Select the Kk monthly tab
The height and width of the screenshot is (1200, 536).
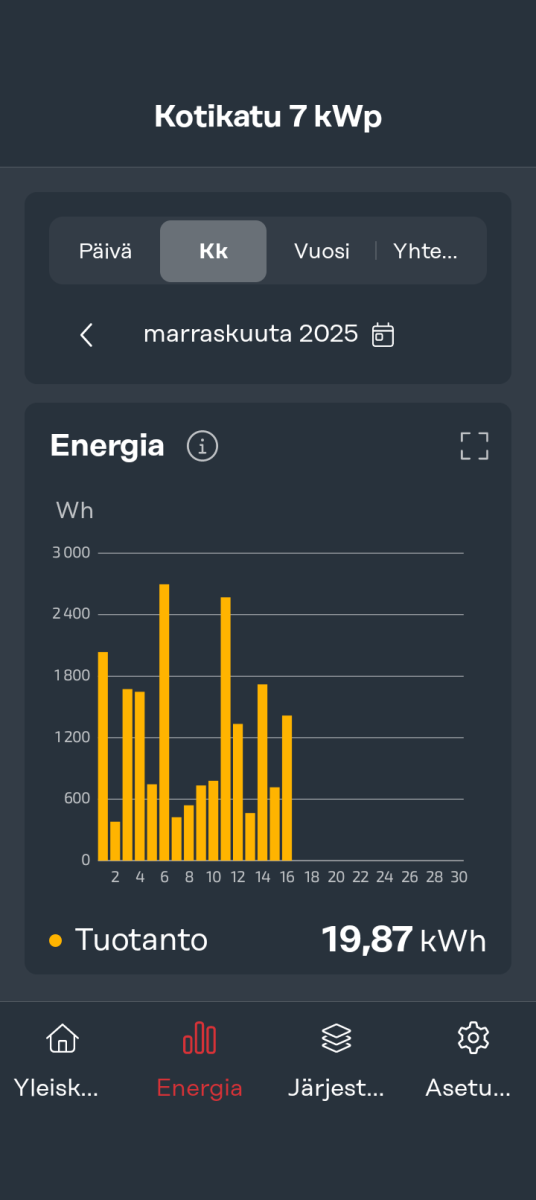213,251
